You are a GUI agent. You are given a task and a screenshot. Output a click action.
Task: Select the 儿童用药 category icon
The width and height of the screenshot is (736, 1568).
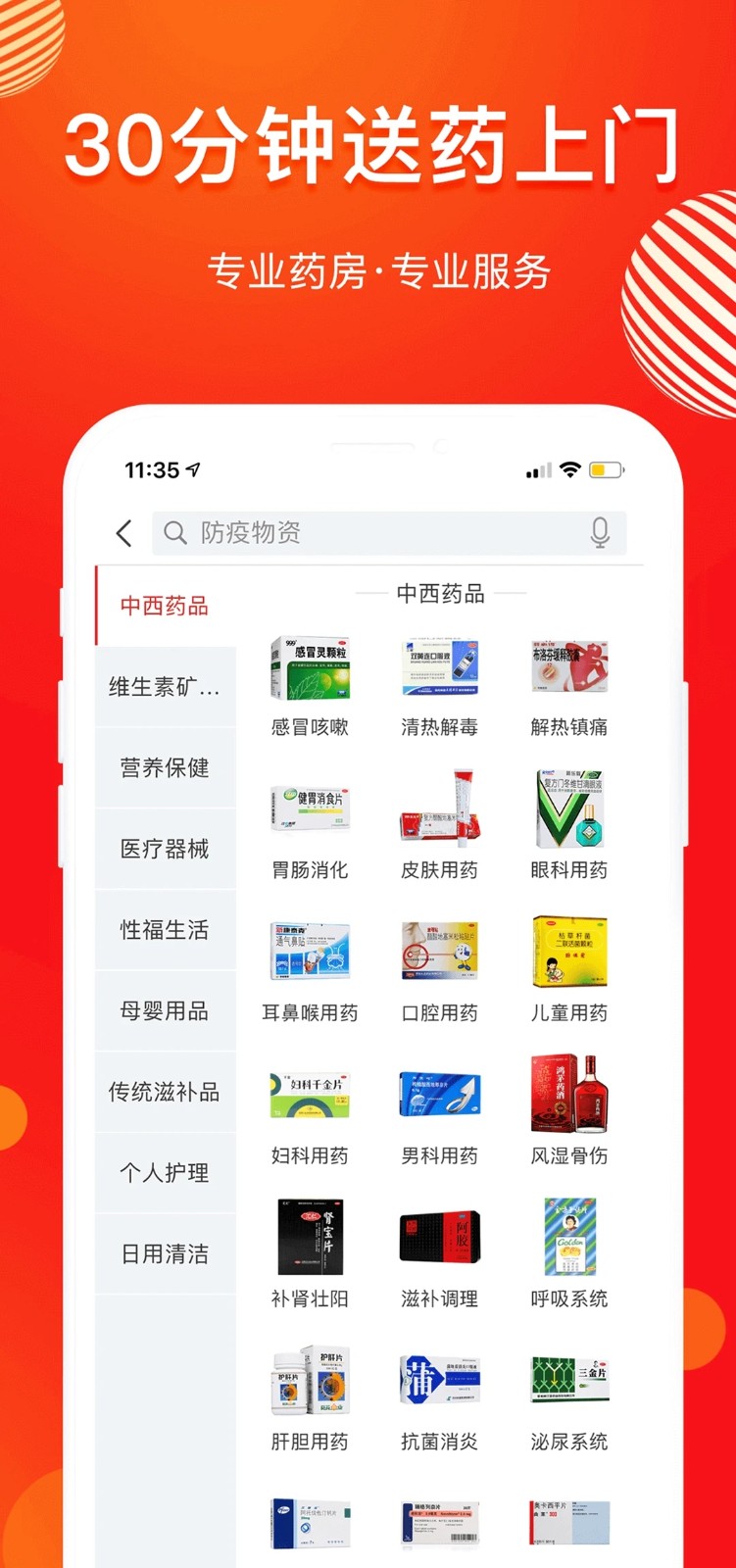pos(568,953)
